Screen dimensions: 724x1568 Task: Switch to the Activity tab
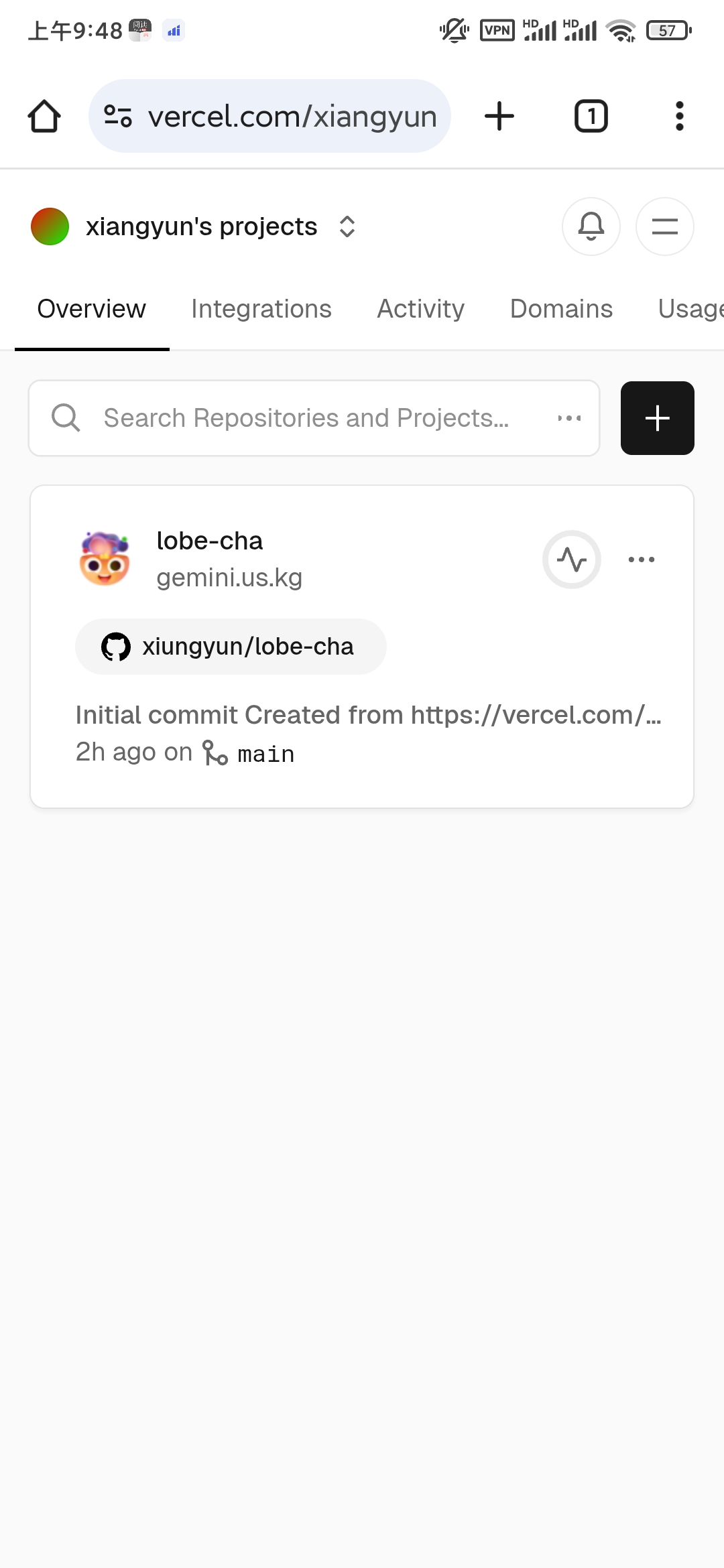pos(420,309)
